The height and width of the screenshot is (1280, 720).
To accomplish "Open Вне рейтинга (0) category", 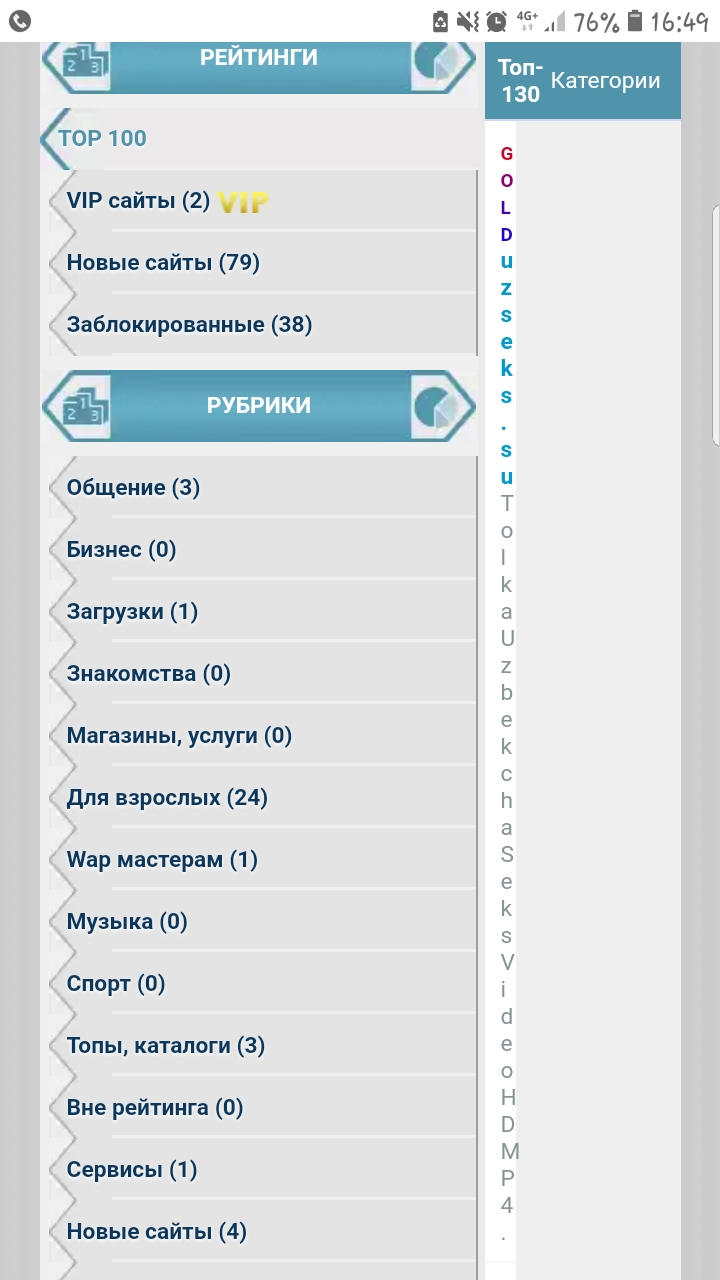I will click(155, 1108).
